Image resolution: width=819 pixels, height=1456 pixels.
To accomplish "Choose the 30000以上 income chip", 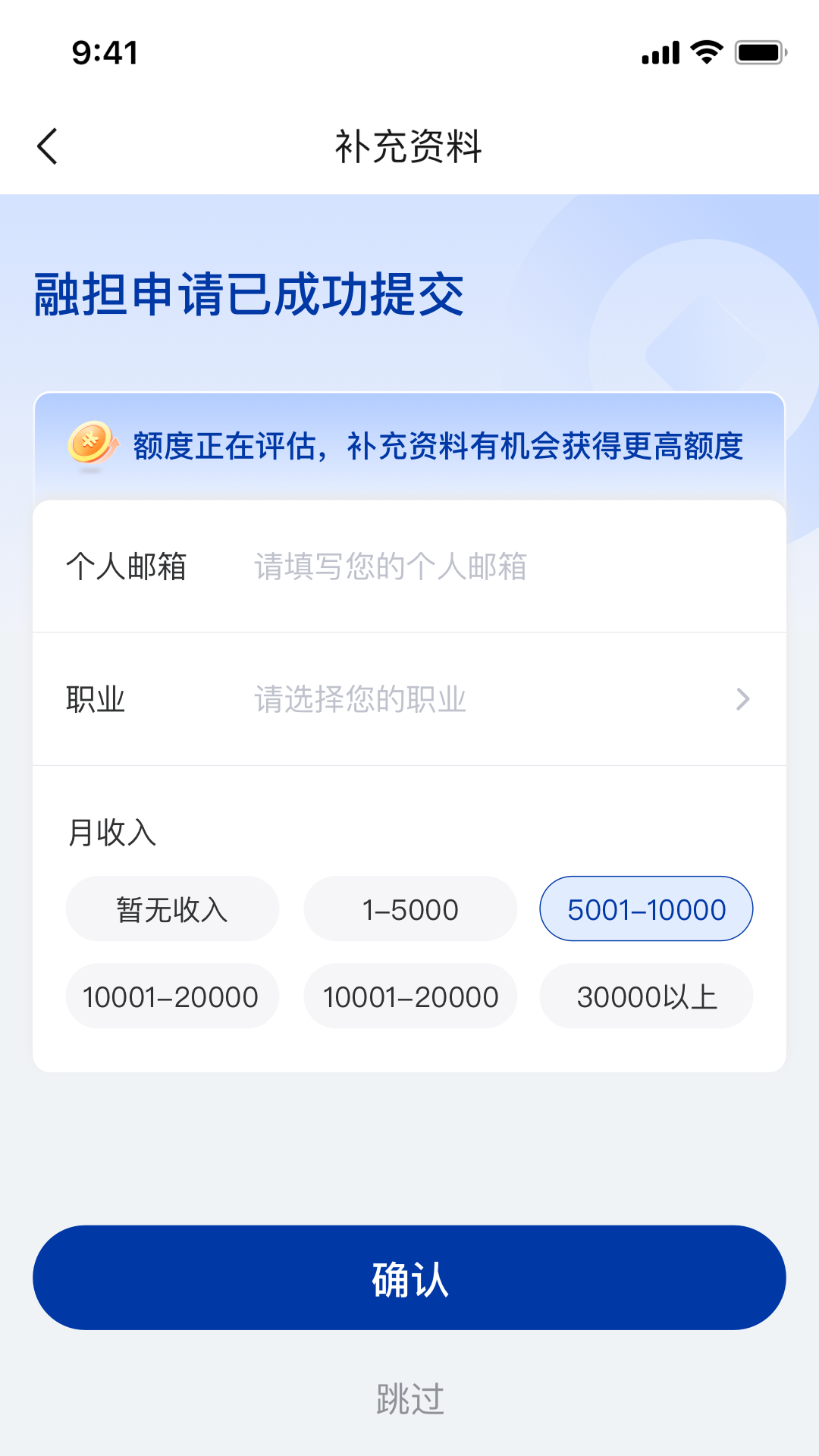I will [x=645, y=996].
